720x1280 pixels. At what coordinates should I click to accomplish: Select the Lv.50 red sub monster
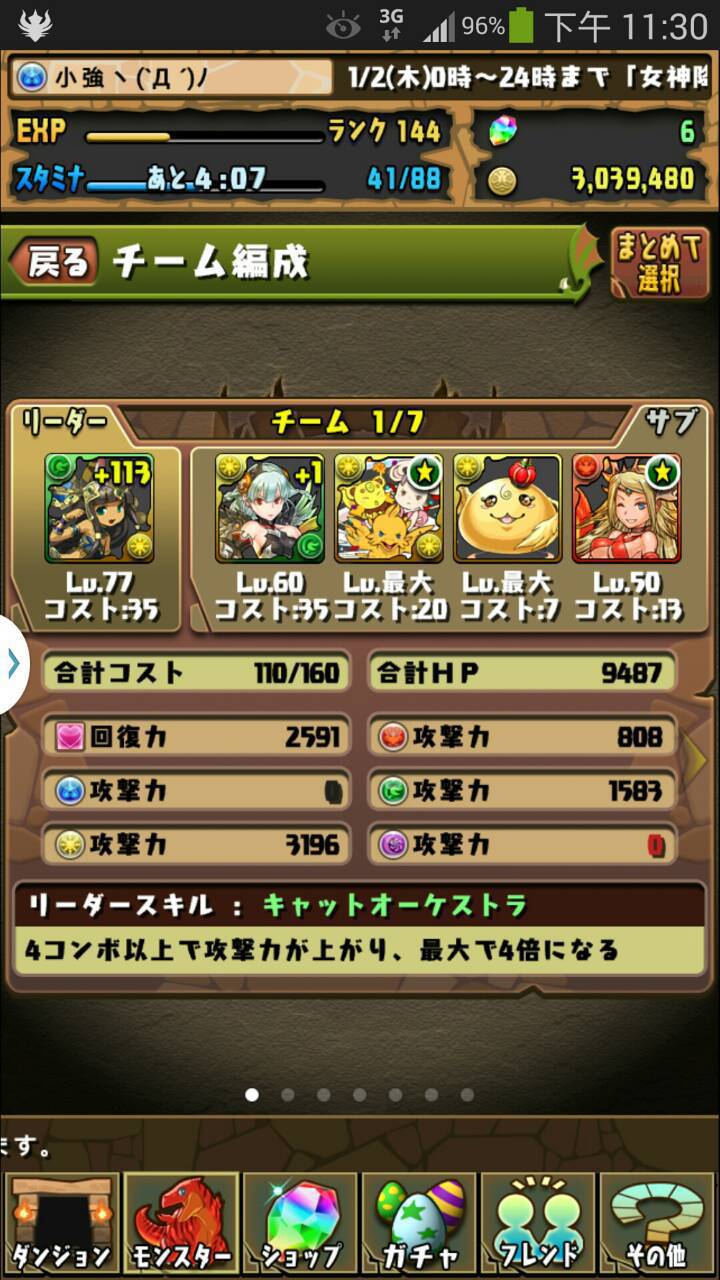tap(626, 508)
